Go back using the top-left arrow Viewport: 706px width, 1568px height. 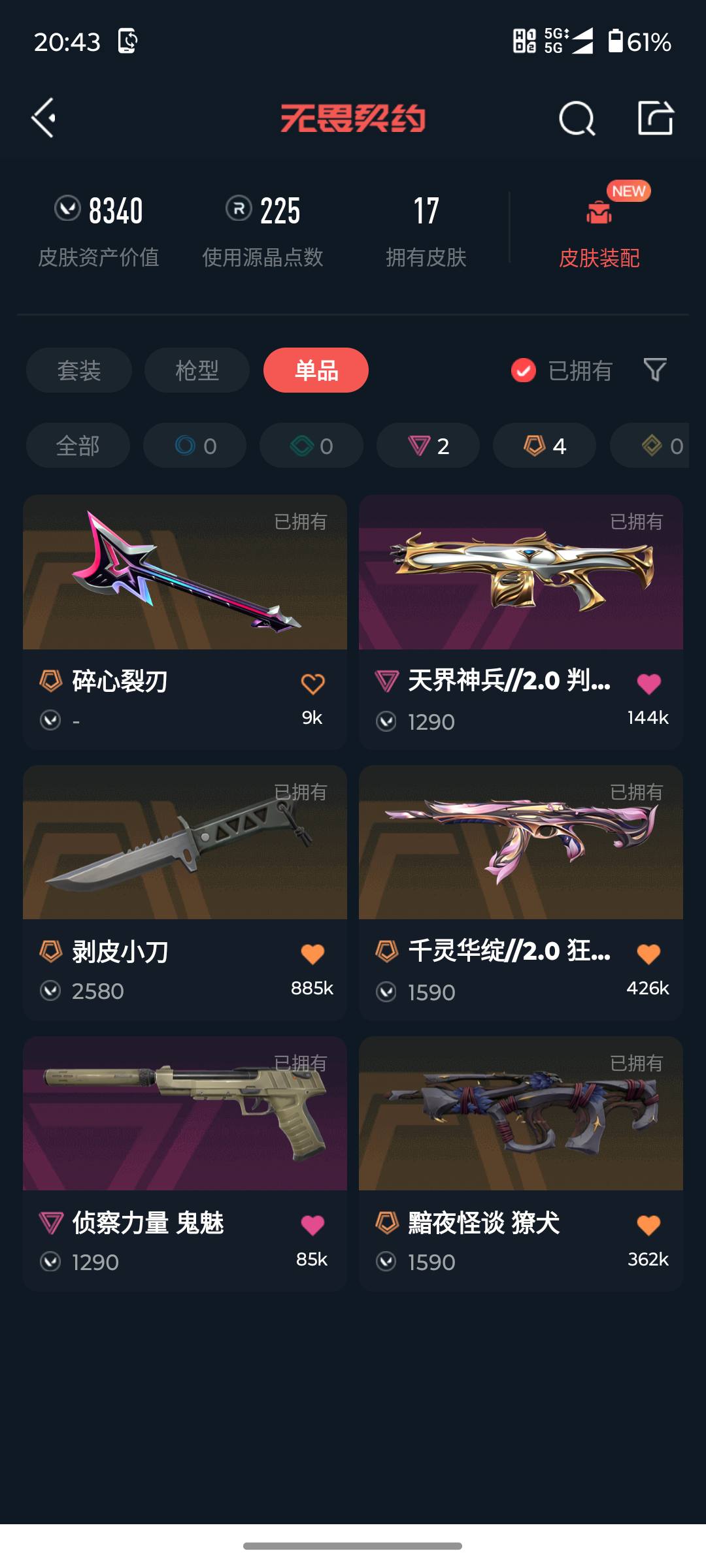[44, 118]
